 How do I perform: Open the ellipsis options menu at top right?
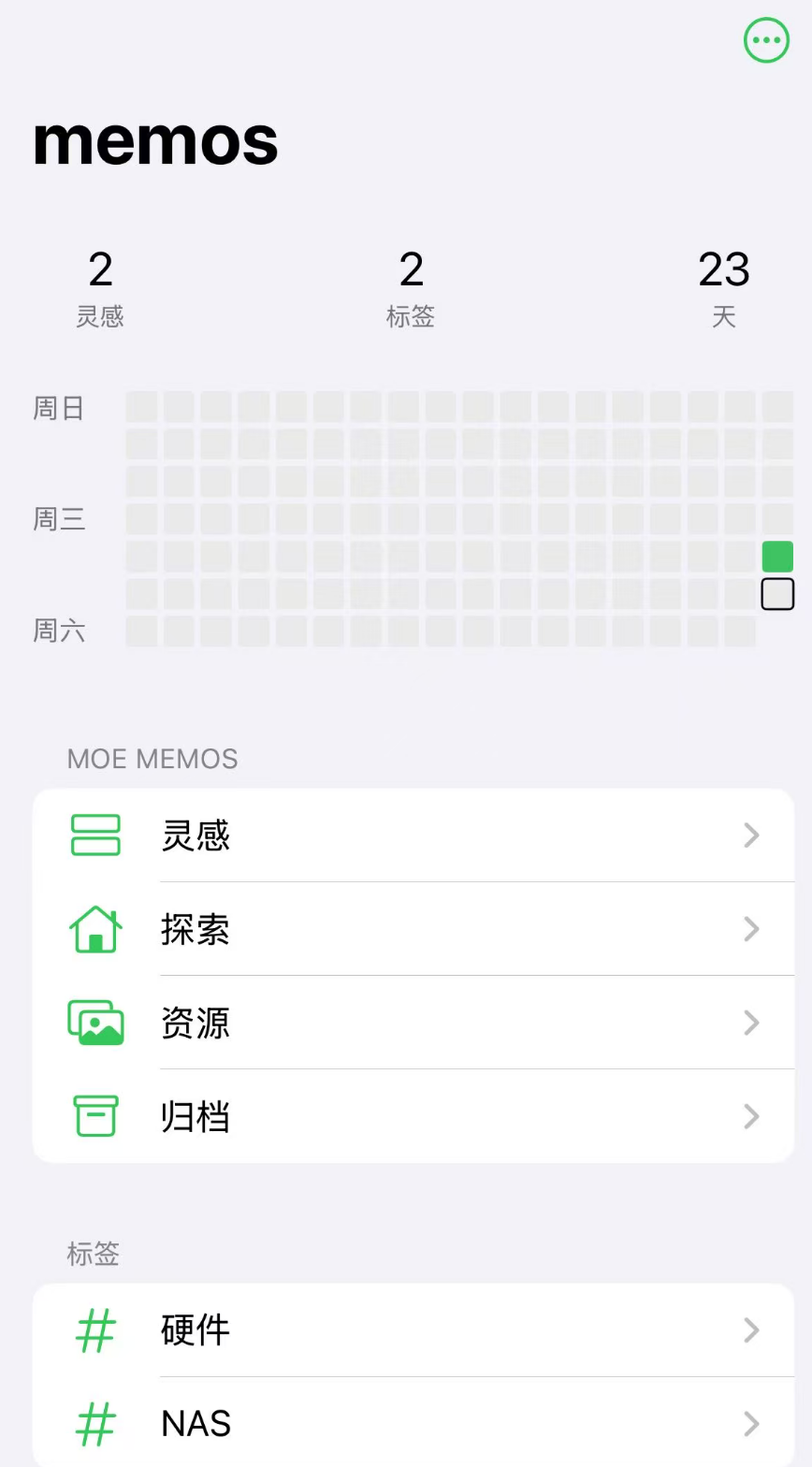pos(766,40)
